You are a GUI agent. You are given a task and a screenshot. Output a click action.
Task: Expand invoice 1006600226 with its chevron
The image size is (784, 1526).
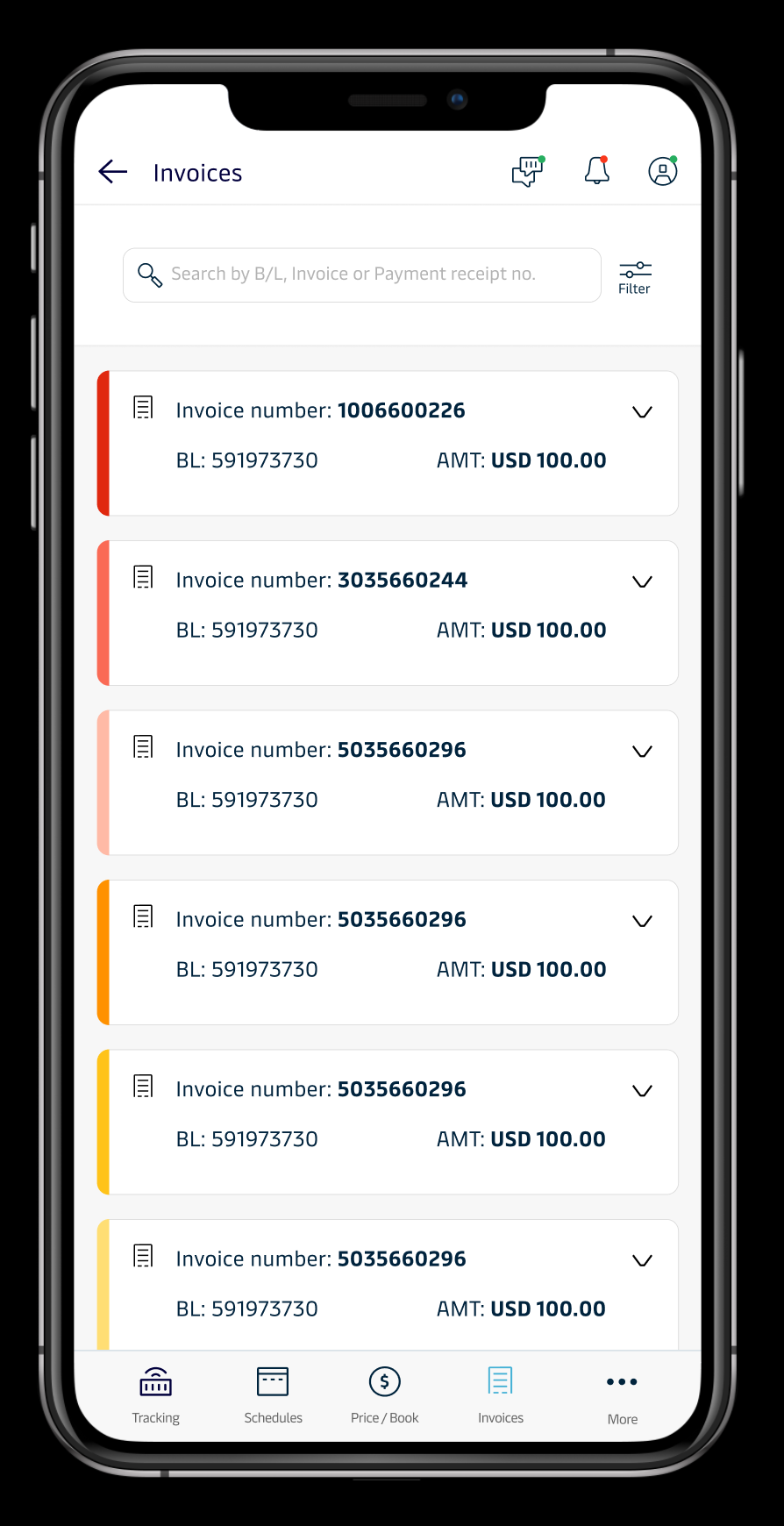pos(643,411)
